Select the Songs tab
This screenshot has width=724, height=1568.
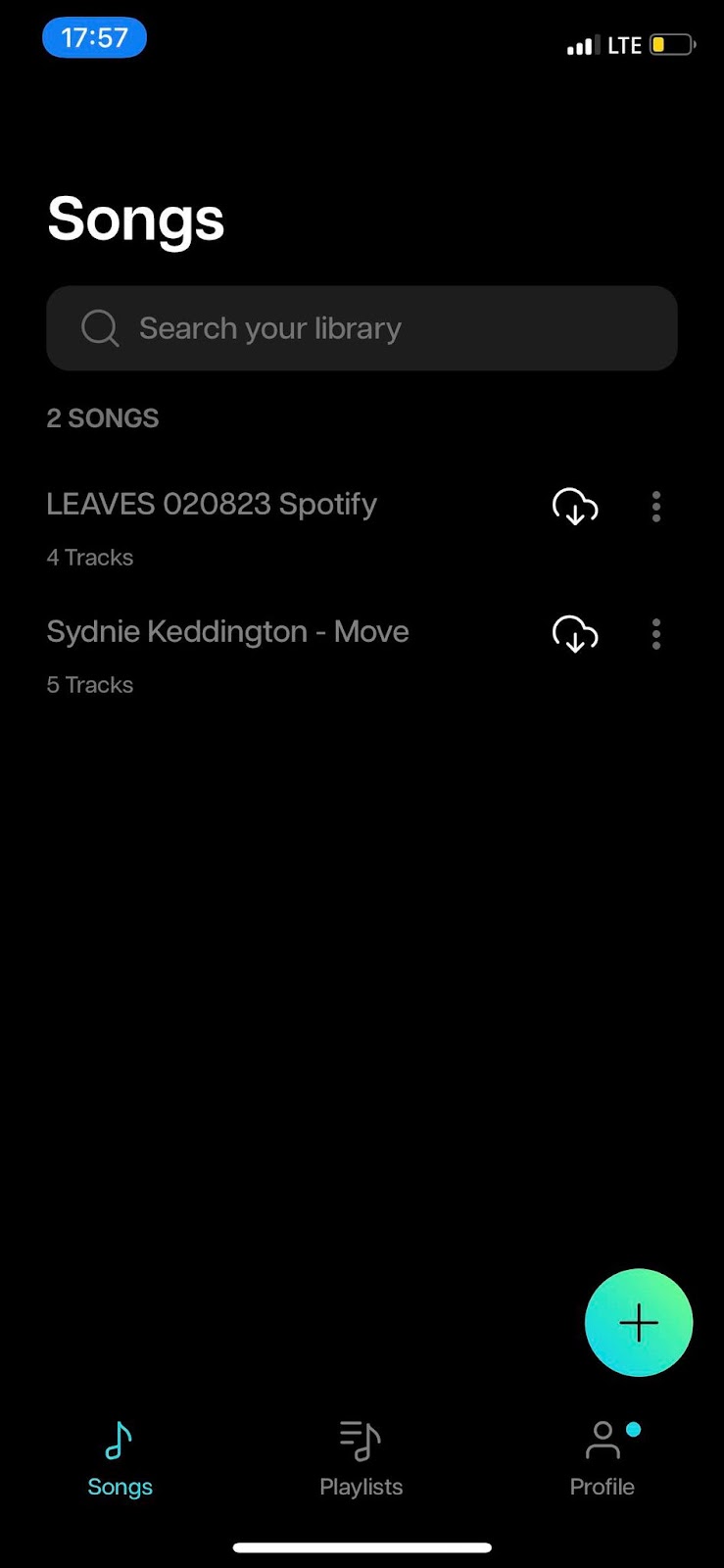click(x=120, y=1458)
